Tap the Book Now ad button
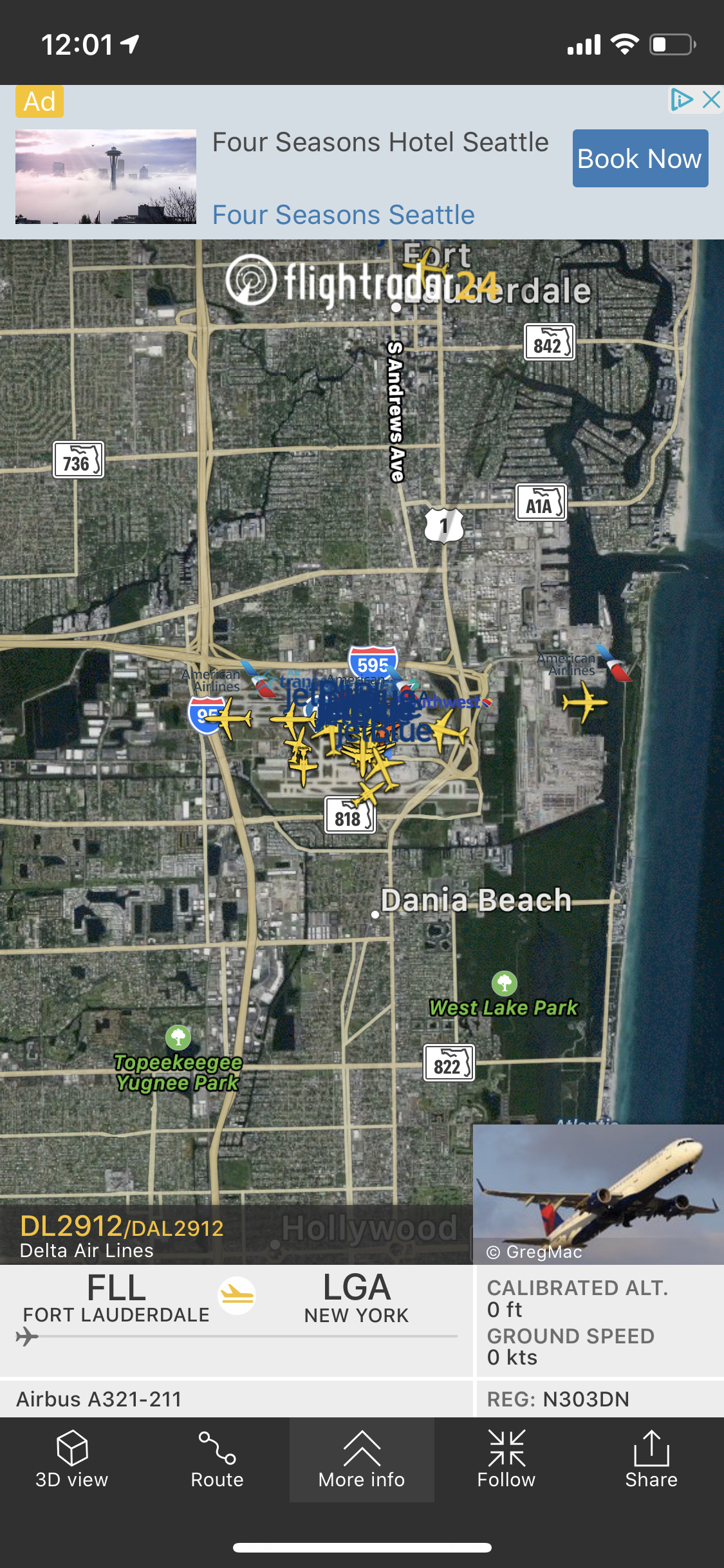724x1568 pixels. tap(640, 158)
